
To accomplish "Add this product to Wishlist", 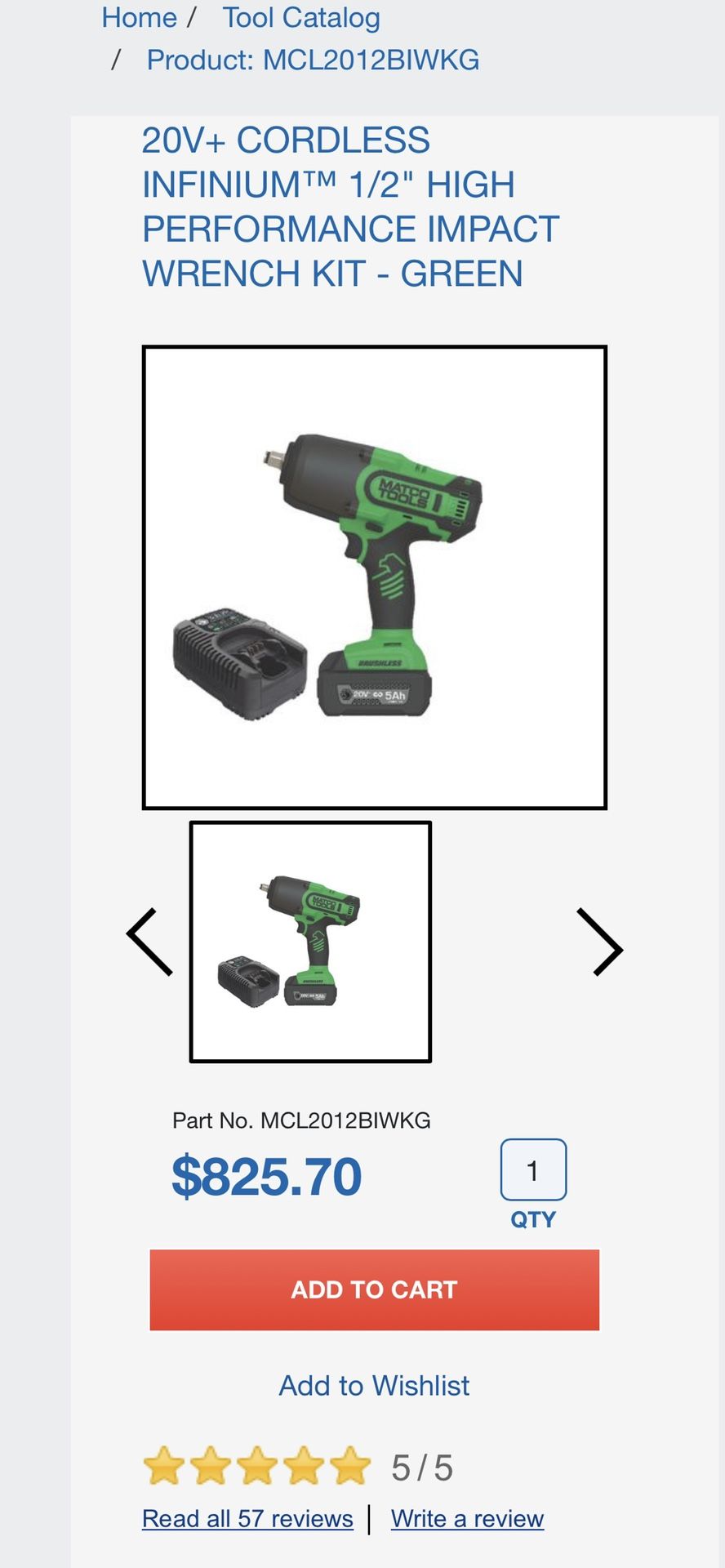I will tap(374, 1386).
